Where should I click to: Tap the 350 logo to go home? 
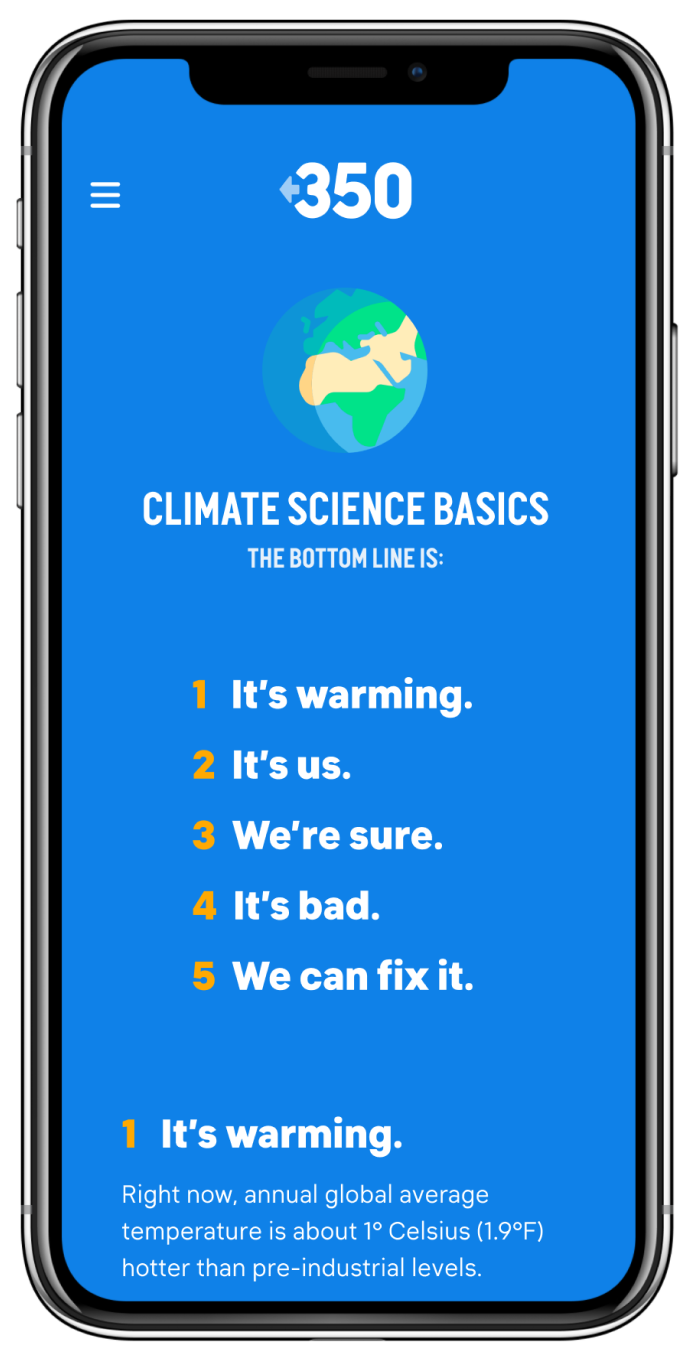(x=347, y=190)
